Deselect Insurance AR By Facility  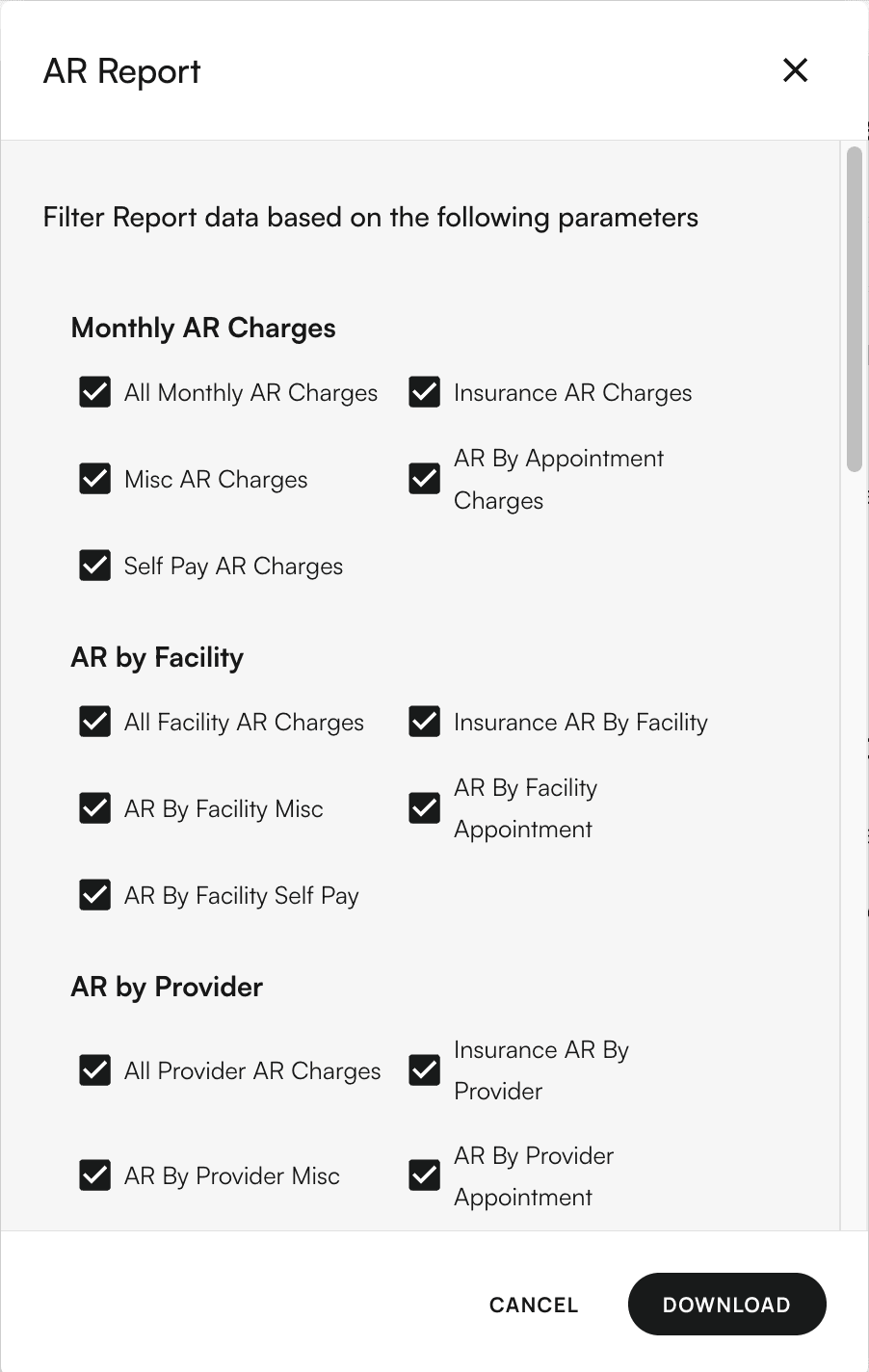click(424, 722)
